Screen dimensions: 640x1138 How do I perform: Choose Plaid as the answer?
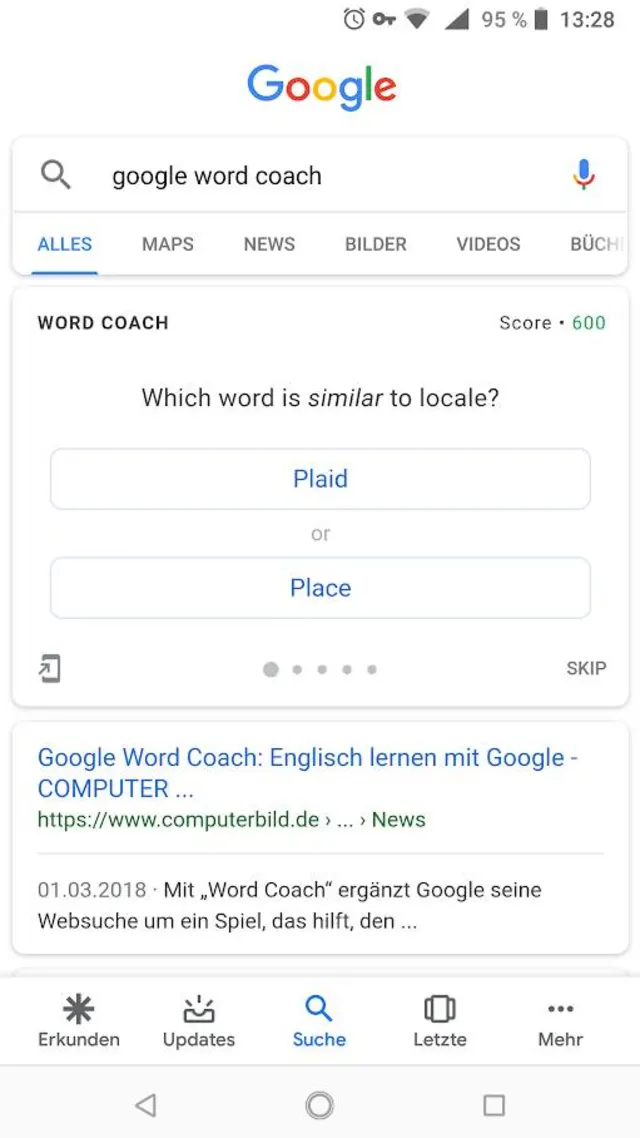pos(320,479)
